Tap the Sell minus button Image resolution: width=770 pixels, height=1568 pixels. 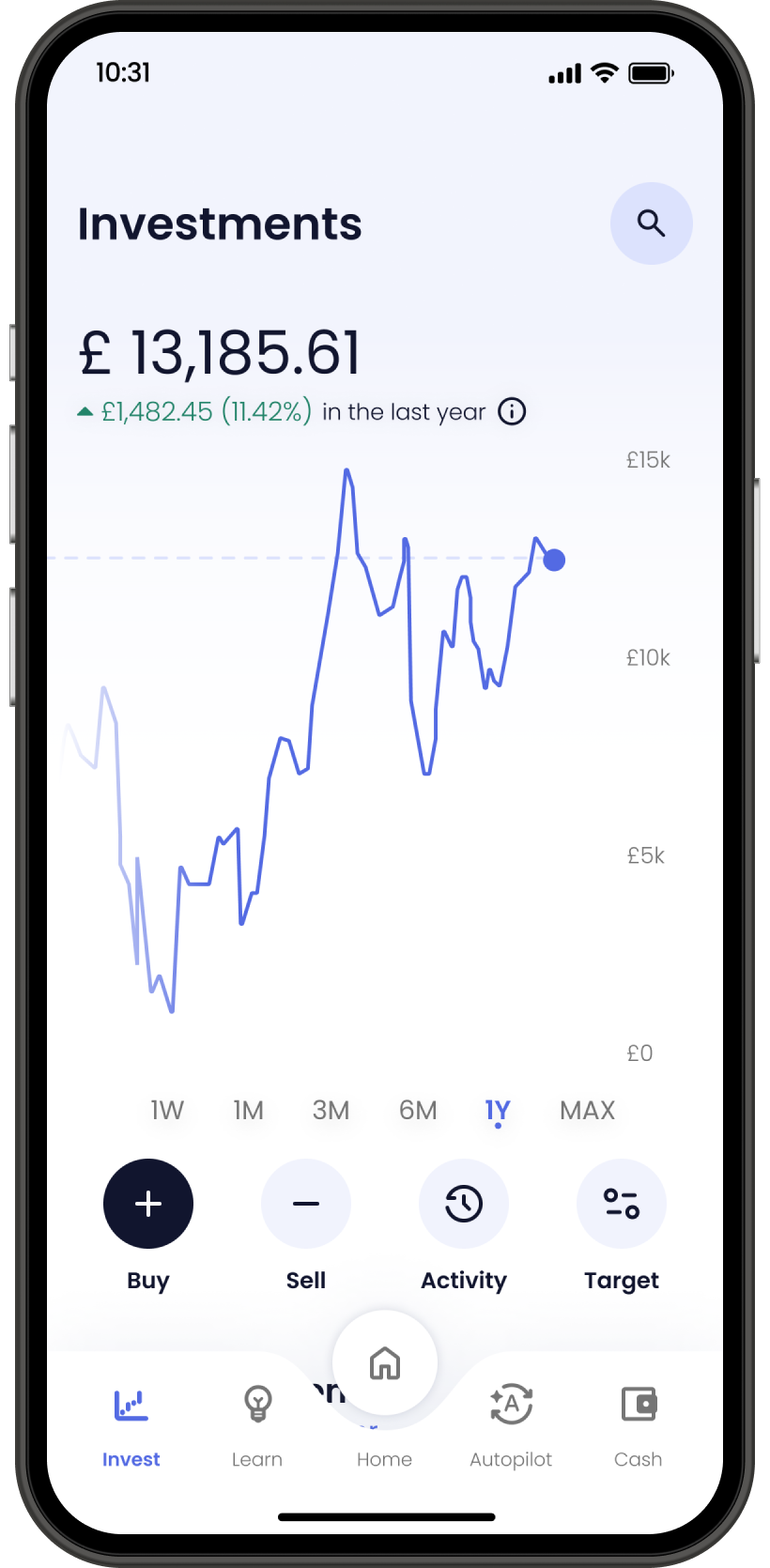(306, 1204)
